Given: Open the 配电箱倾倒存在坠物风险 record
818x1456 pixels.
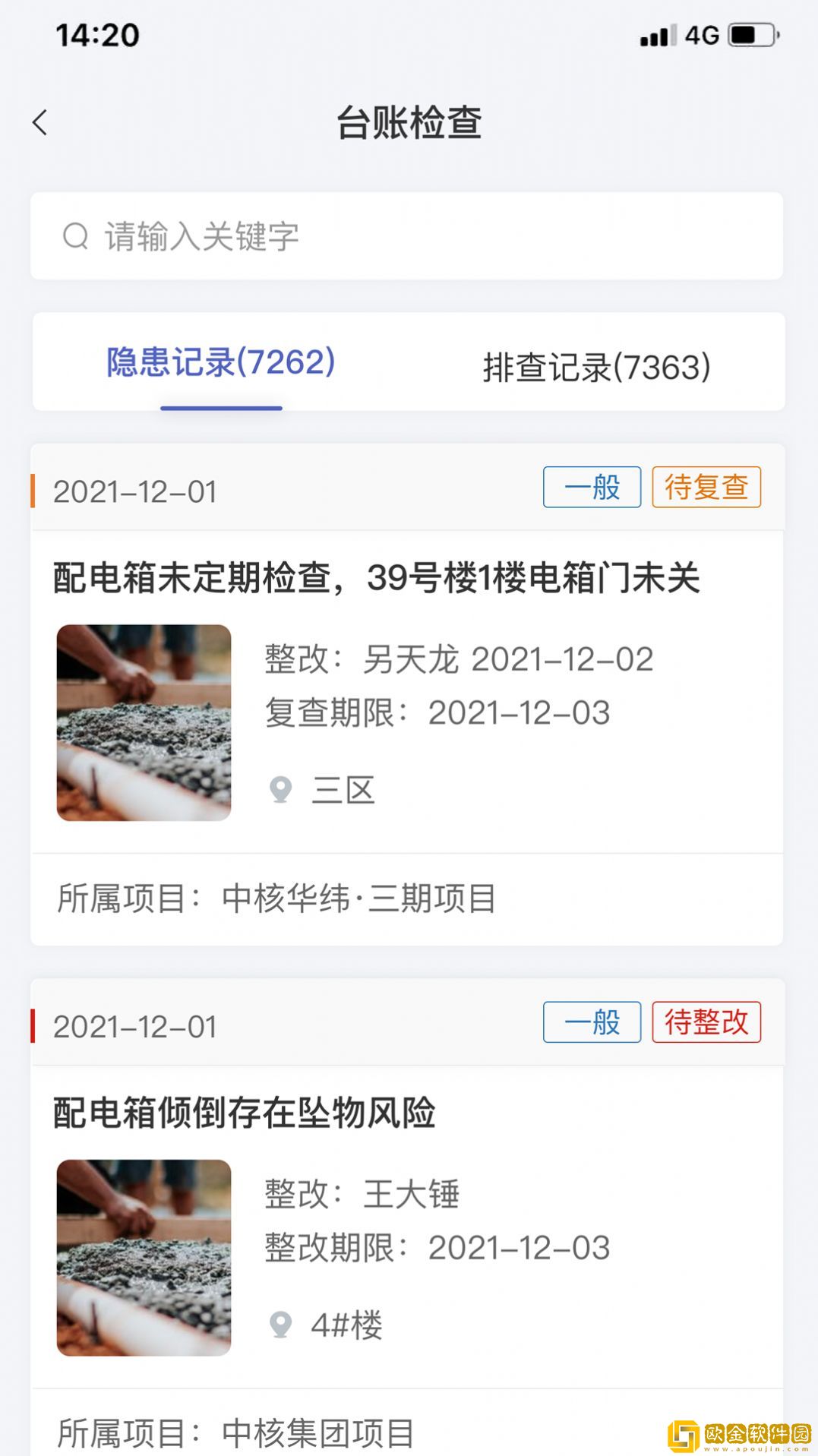Looking at the screenshot, I should point(244,1111).
